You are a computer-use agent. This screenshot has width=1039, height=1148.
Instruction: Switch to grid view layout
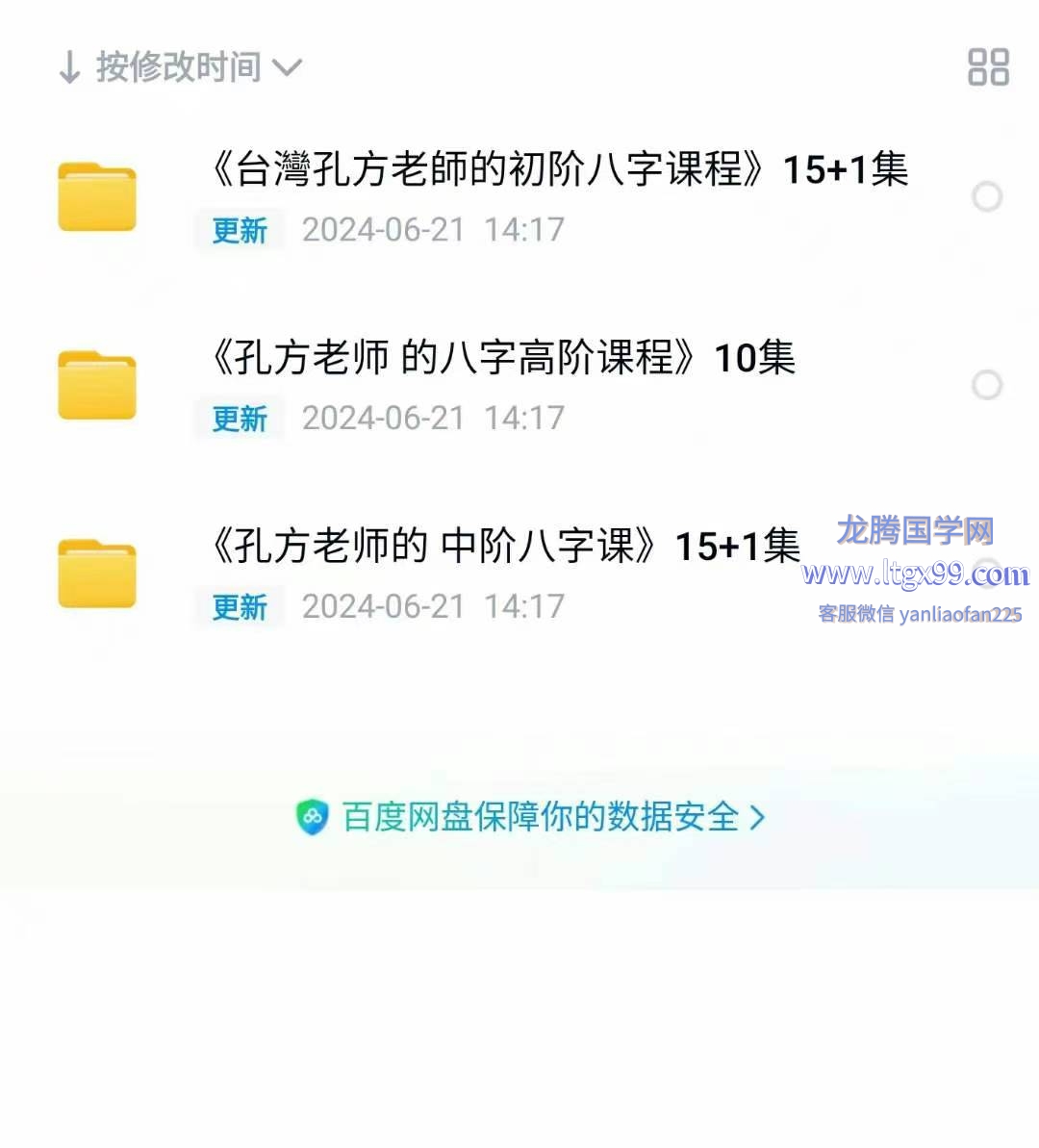988,67
